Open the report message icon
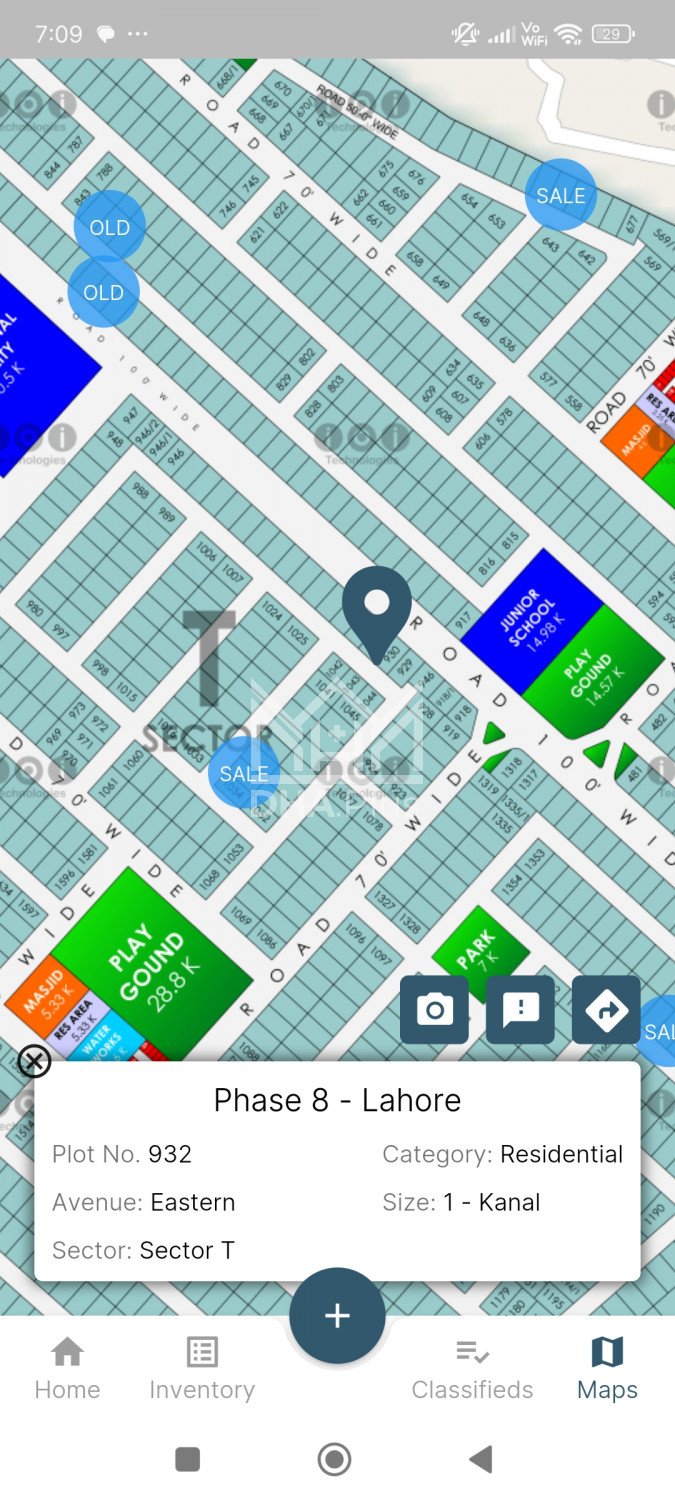The height and width of the screenshot is (1500, 675). (520, 1010)
